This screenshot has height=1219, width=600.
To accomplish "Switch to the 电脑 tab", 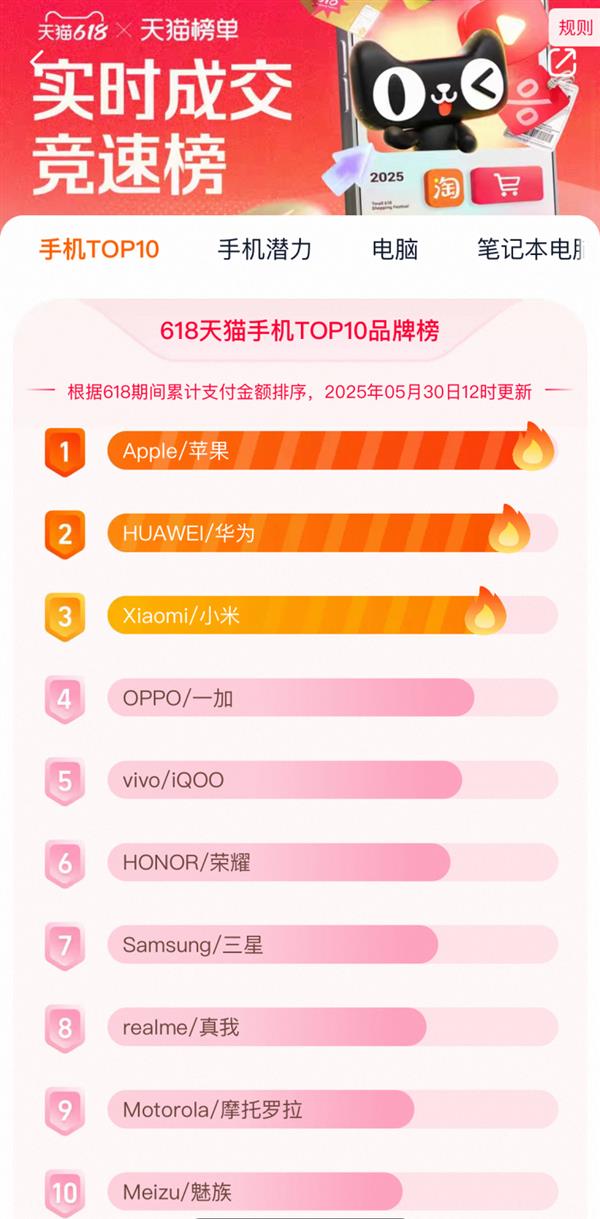I will point(394,249).
